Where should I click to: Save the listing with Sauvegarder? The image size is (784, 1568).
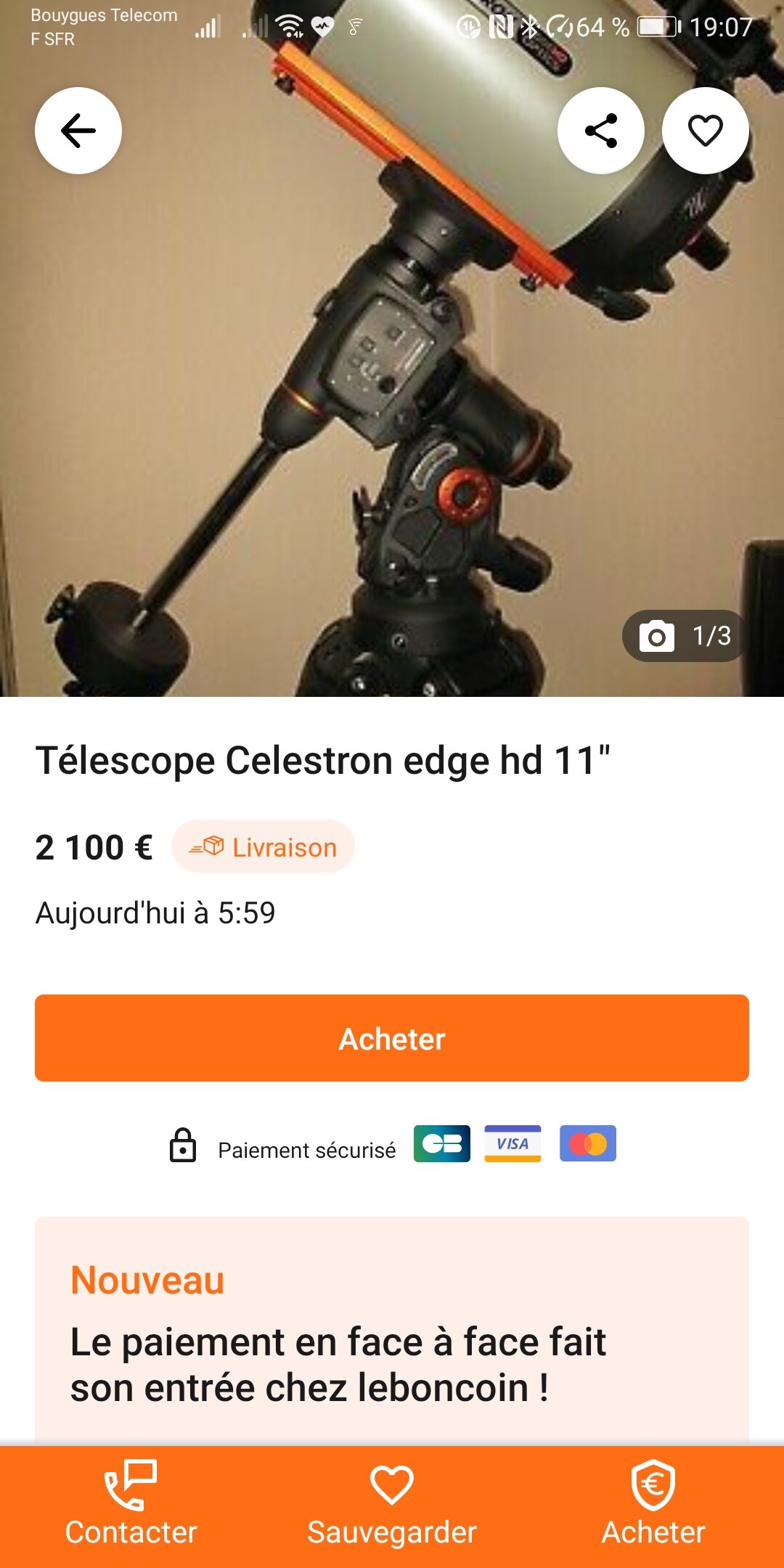point(392,1506)
